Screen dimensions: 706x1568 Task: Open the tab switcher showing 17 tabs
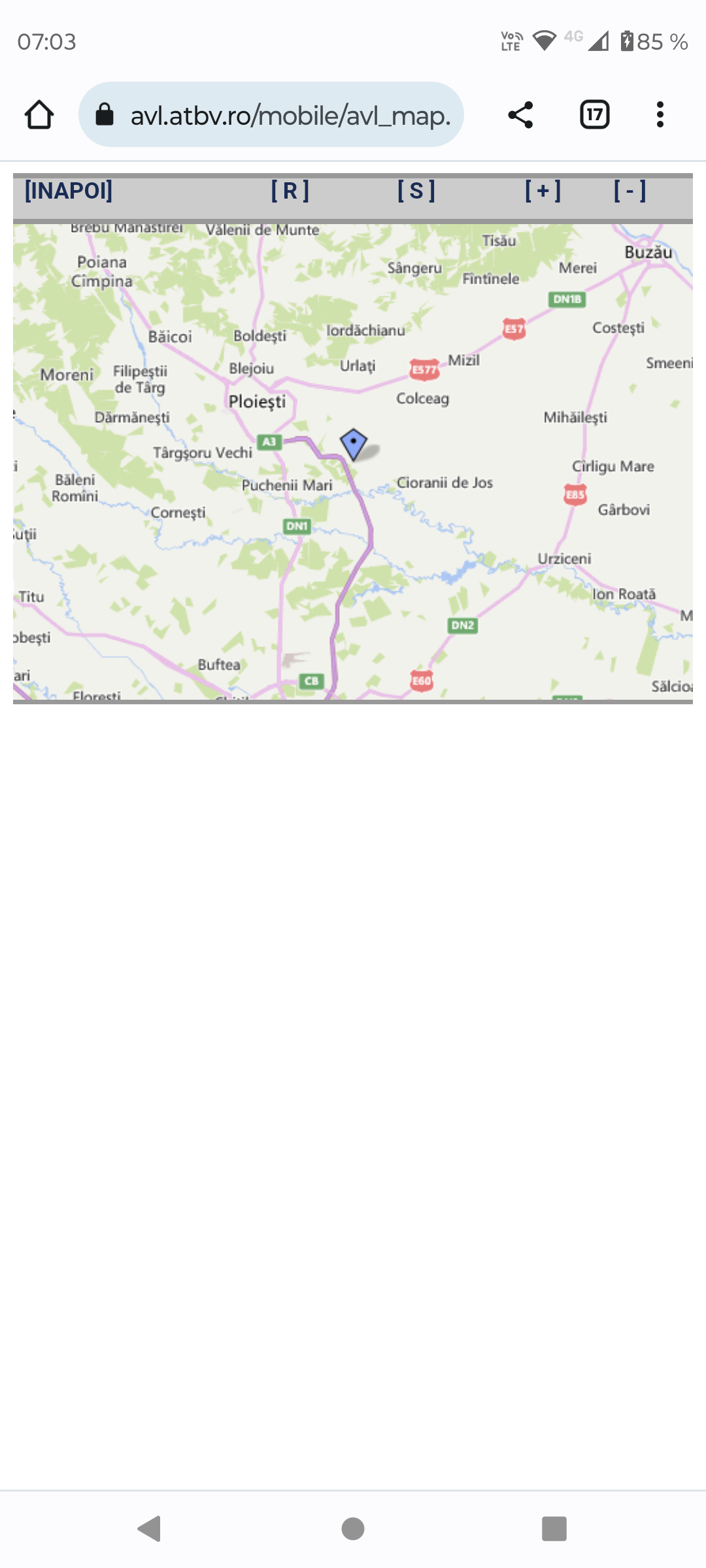tap(595, 115)
